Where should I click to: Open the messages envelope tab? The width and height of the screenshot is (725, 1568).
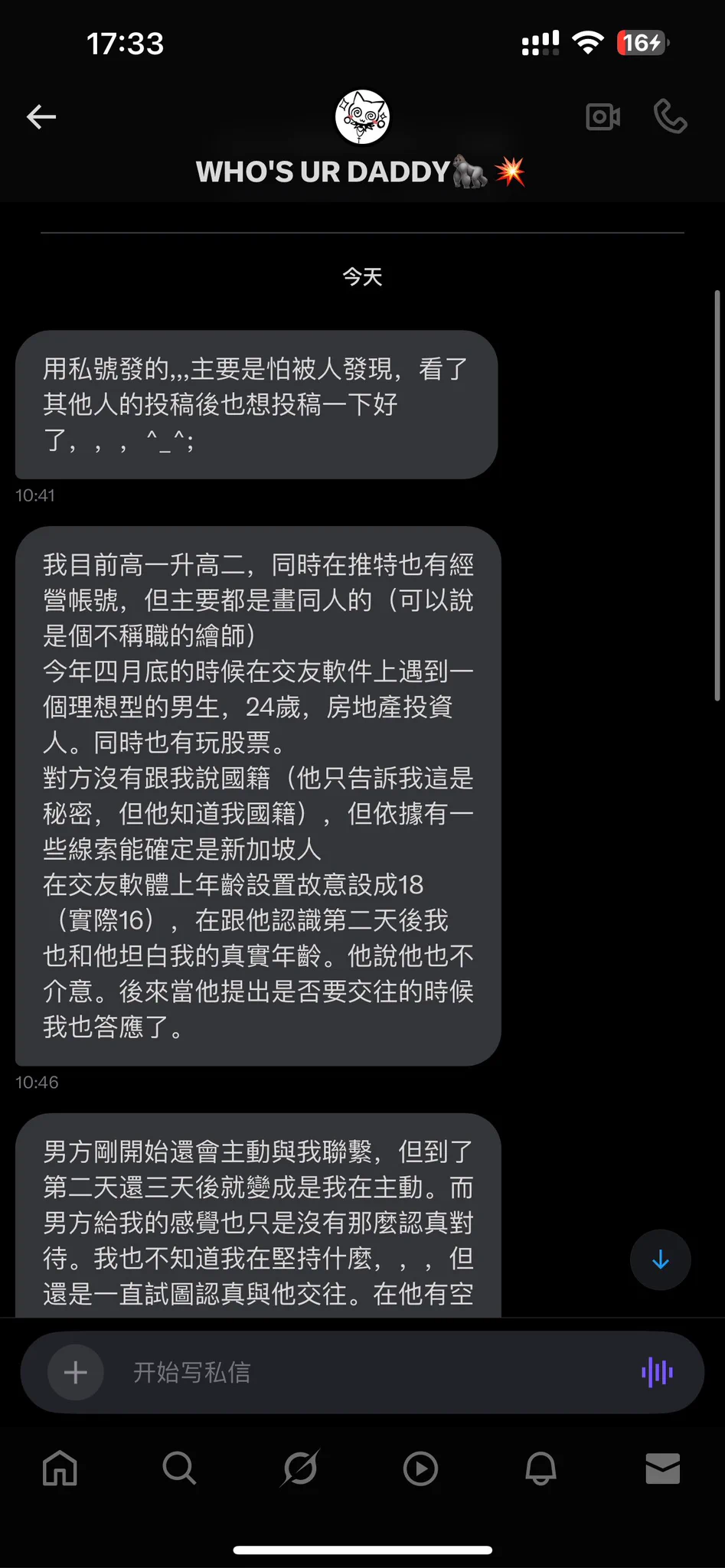tap(662, 1468)
